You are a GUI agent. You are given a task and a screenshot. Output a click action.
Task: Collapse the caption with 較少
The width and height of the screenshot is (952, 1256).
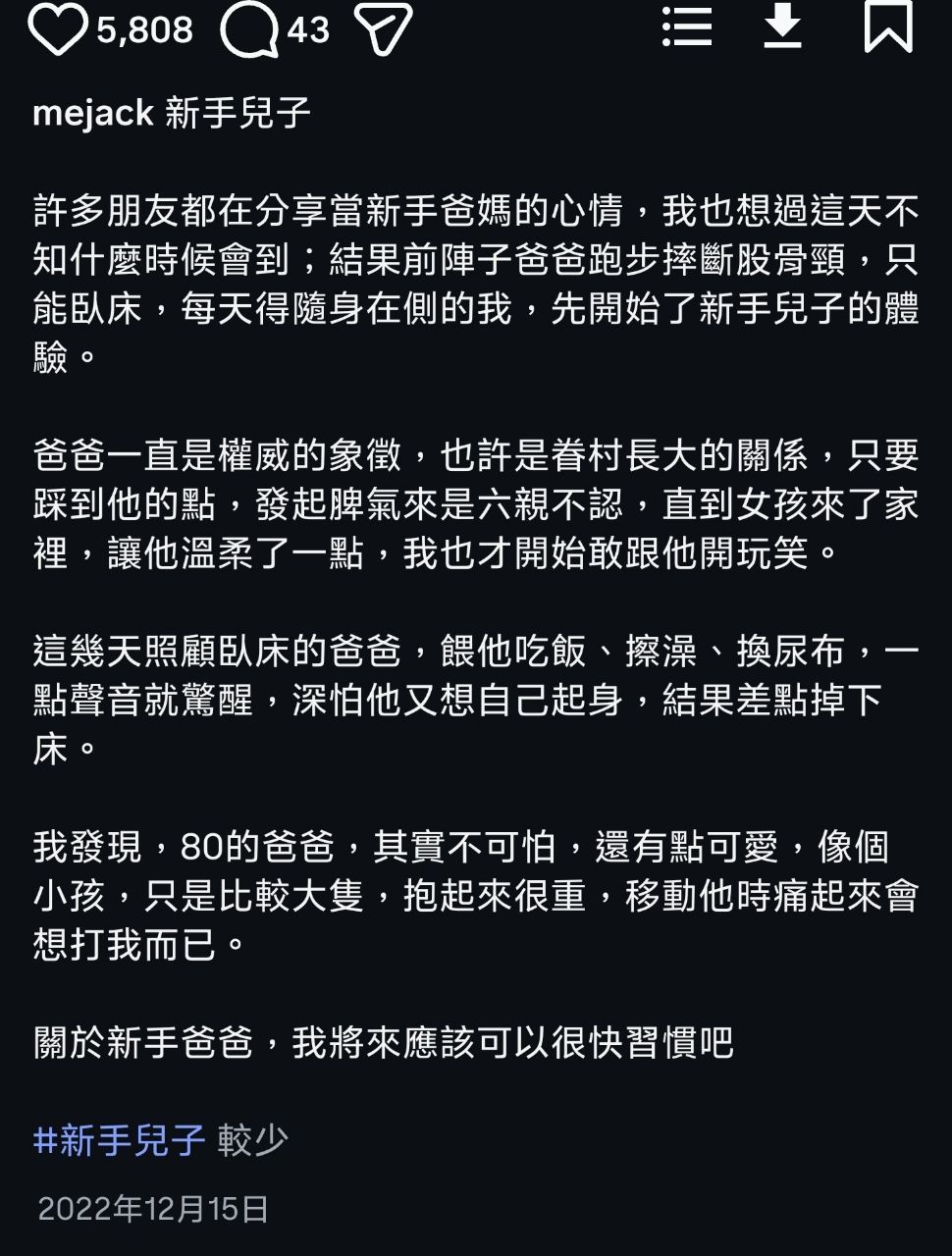253,1140
